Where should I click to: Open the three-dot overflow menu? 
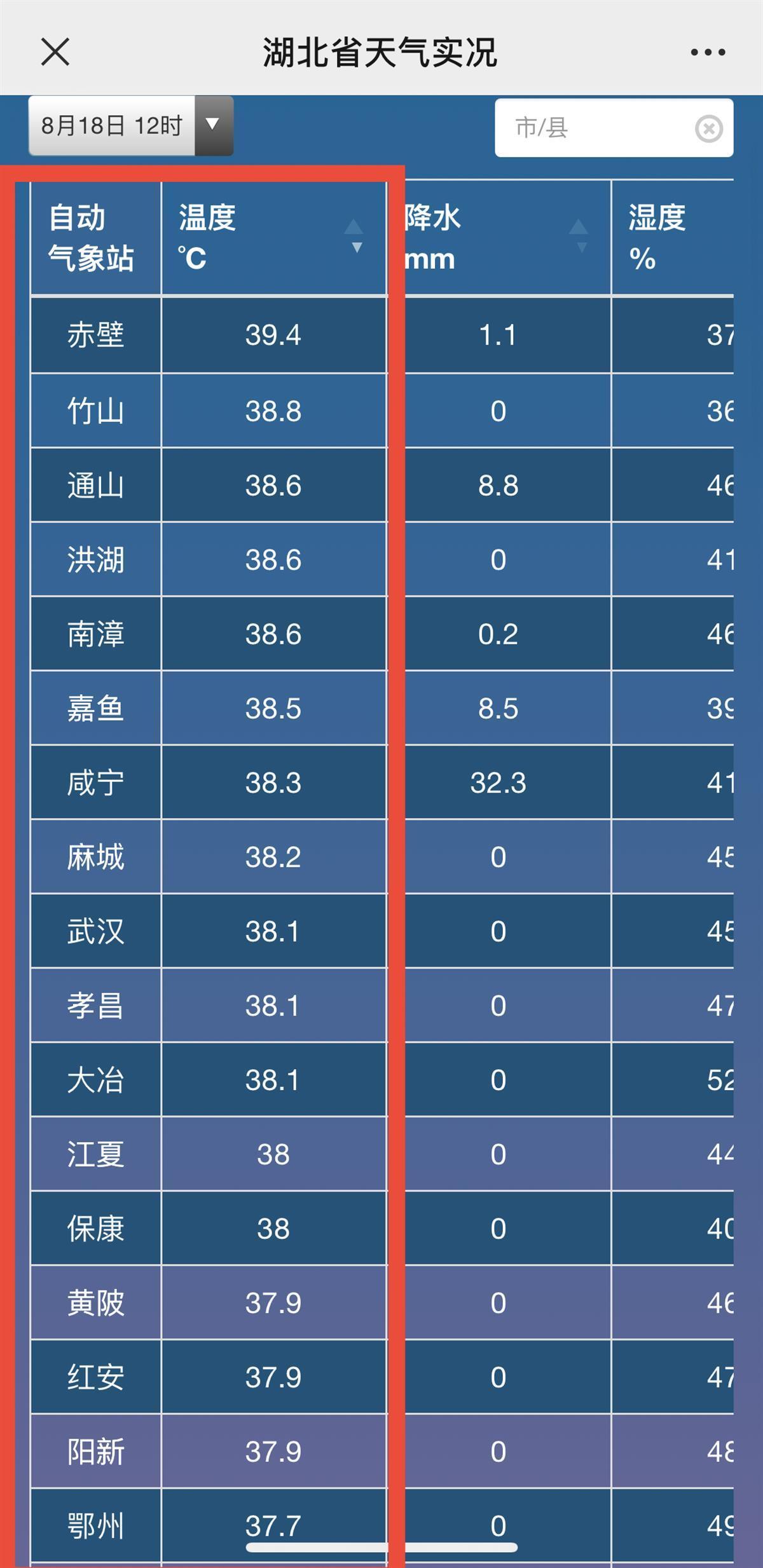click(708, 52)
